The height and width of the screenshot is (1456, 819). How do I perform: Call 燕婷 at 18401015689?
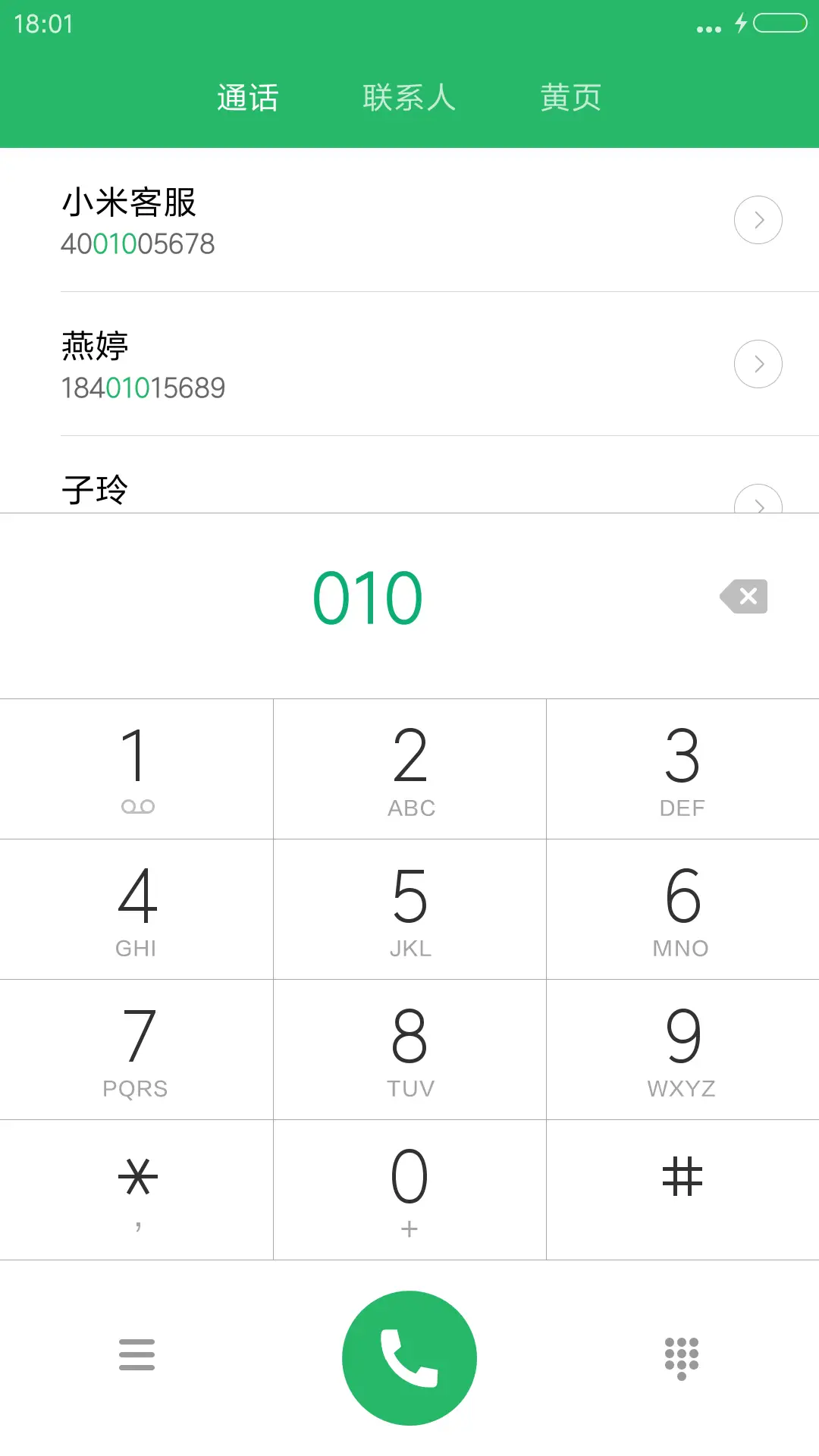[x=303, y=364]
